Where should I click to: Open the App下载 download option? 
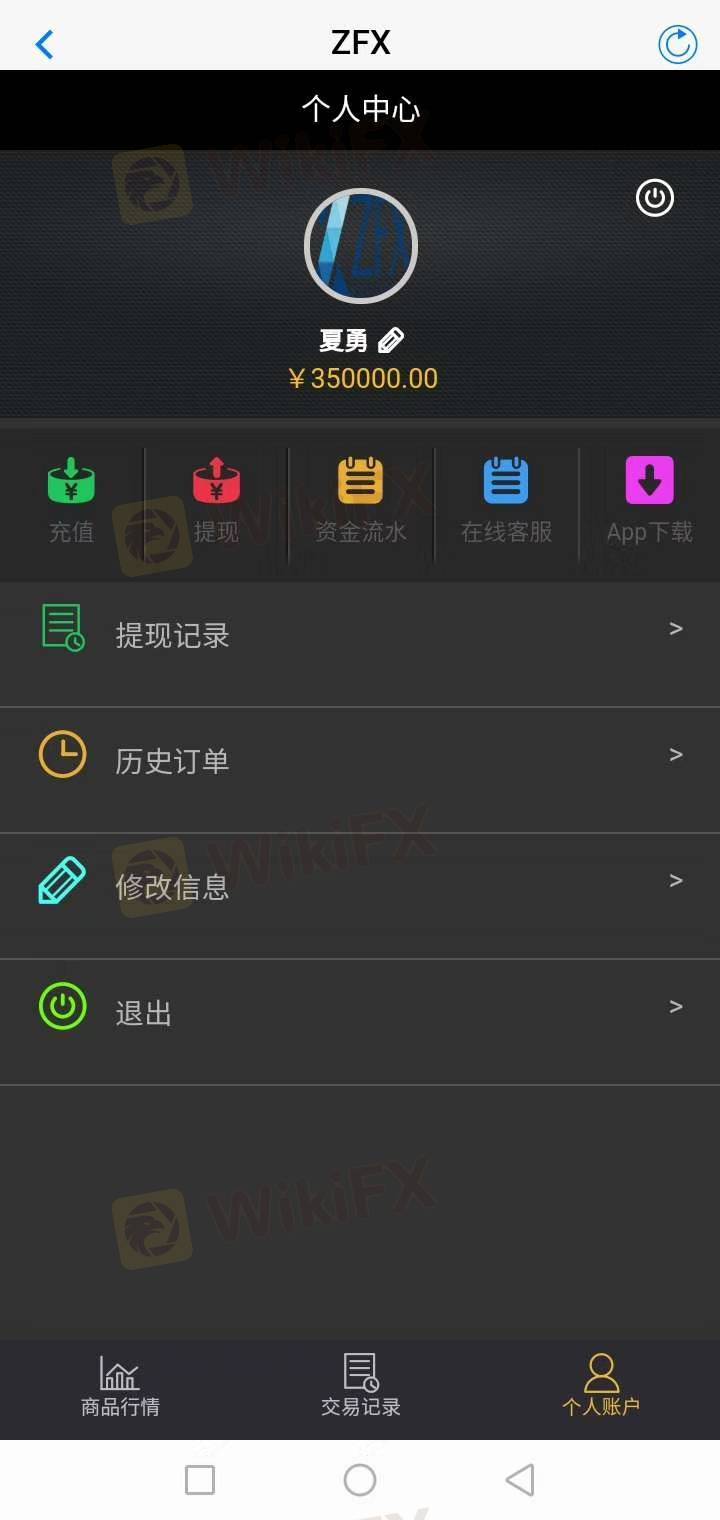(x=650, y=499)
